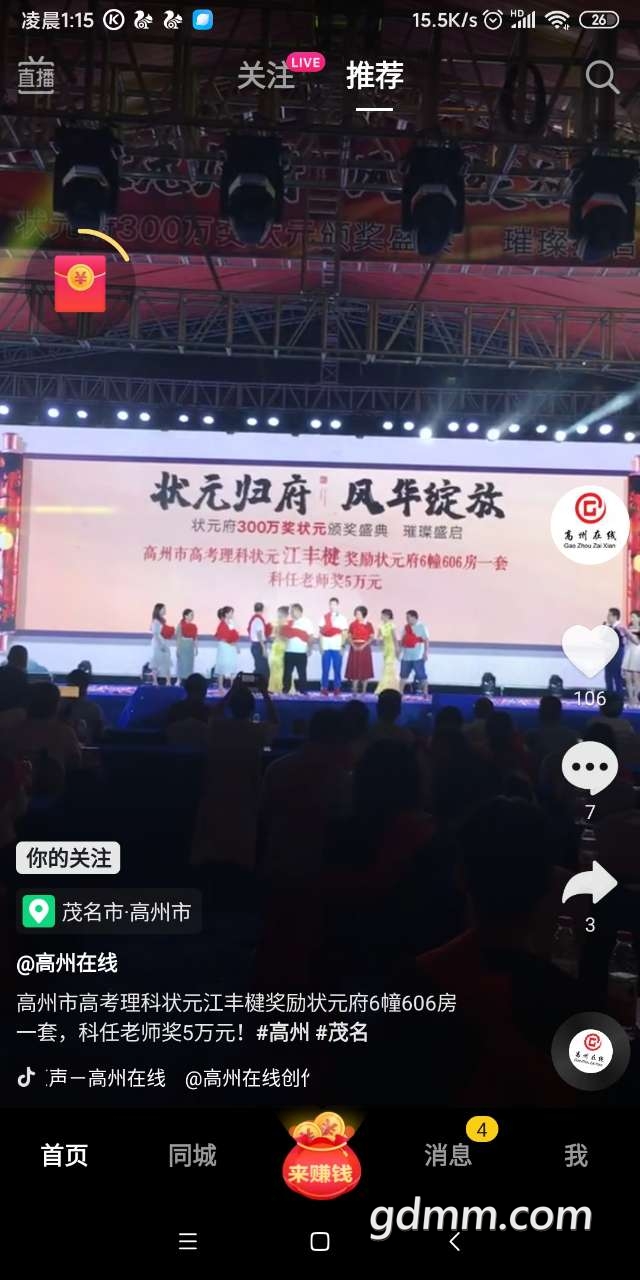Open the comments
The image size is (640, 1280).
[590, 768]
